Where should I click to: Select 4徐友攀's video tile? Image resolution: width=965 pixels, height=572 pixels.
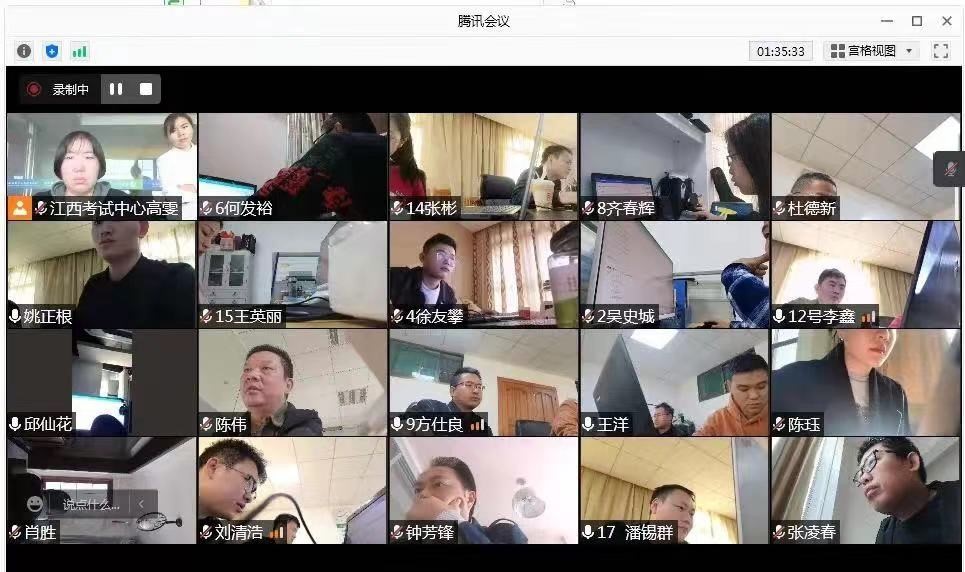coord(483,273)
